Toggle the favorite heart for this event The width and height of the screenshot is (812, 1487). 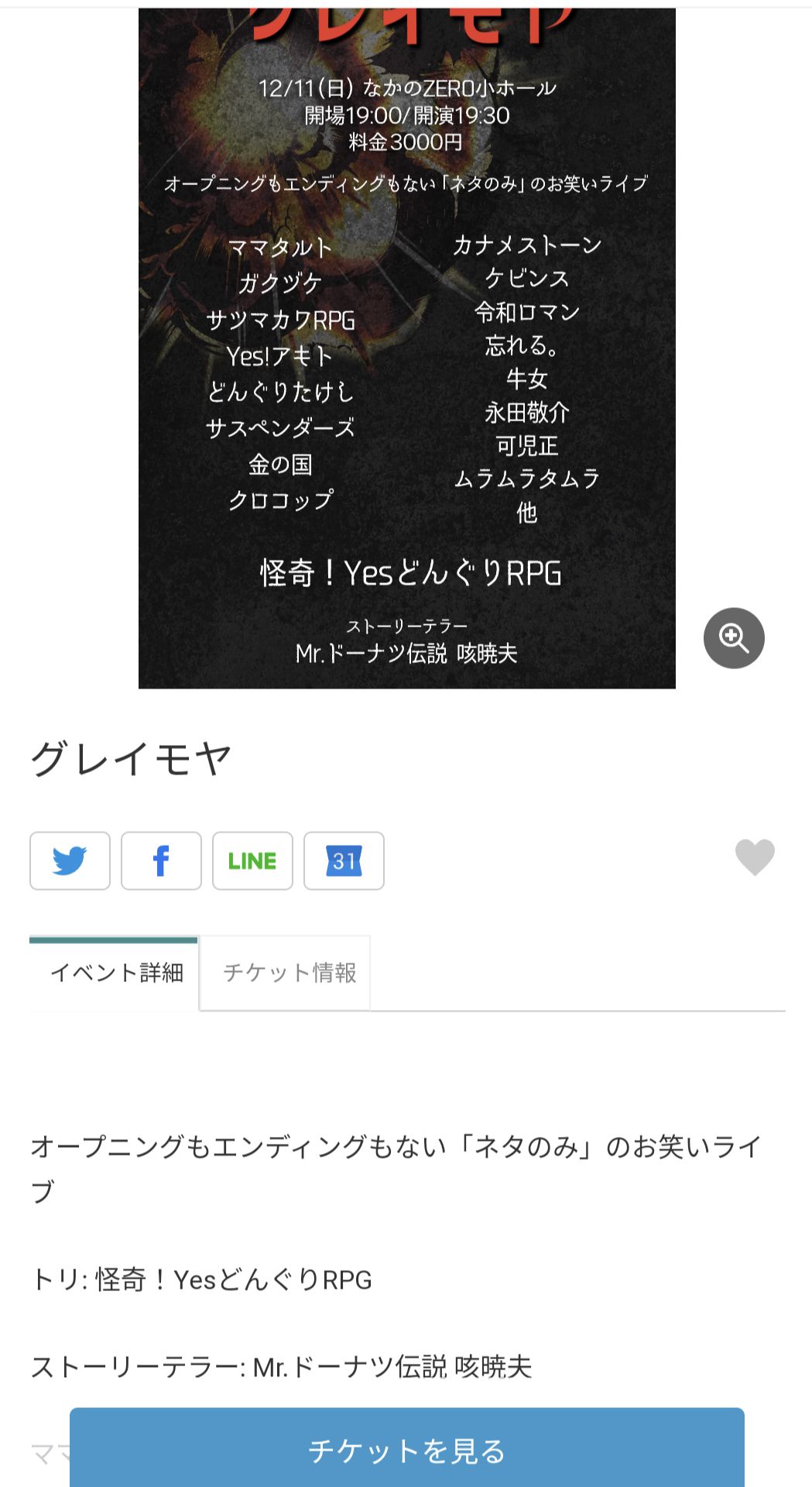click(x=755, y=857)
